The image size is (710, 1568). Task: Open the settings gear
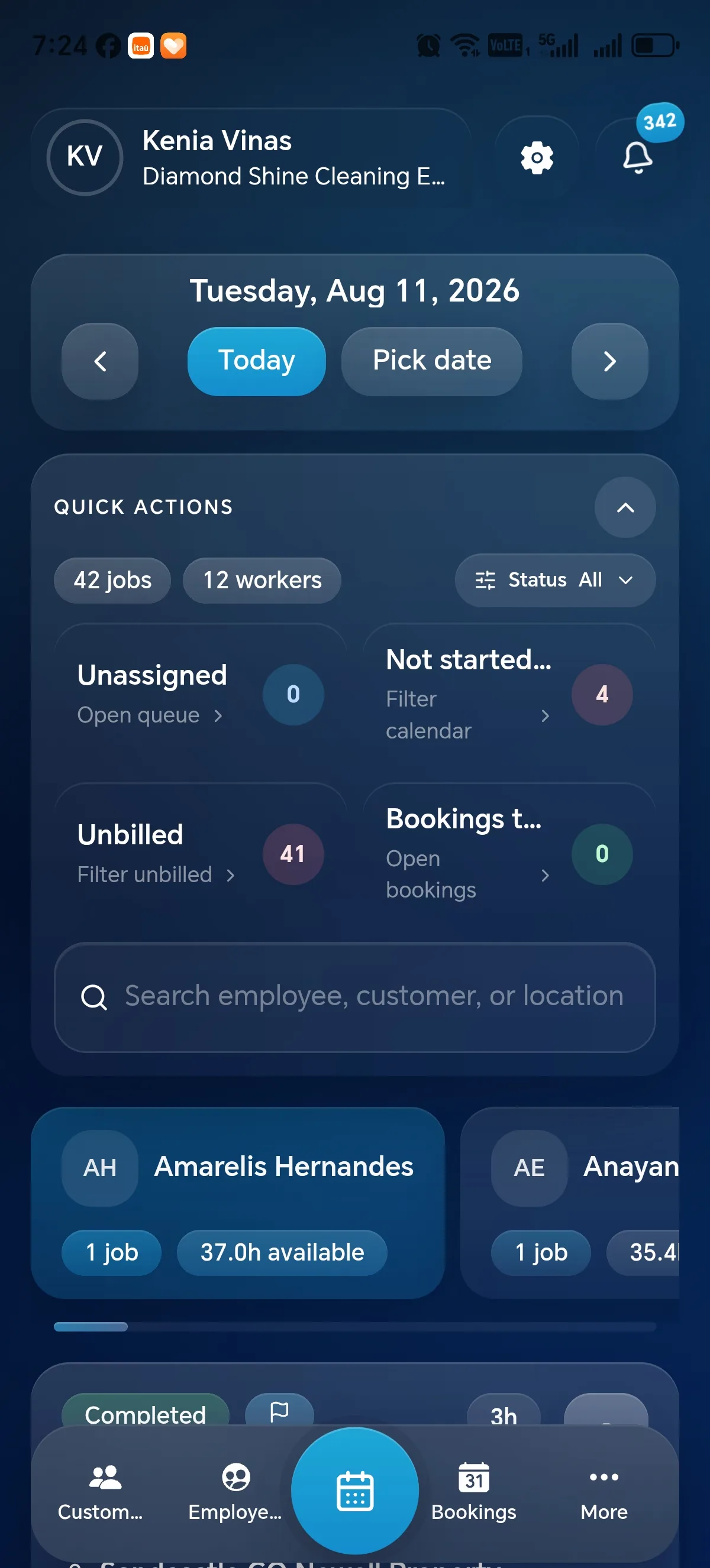pos(537,158)
